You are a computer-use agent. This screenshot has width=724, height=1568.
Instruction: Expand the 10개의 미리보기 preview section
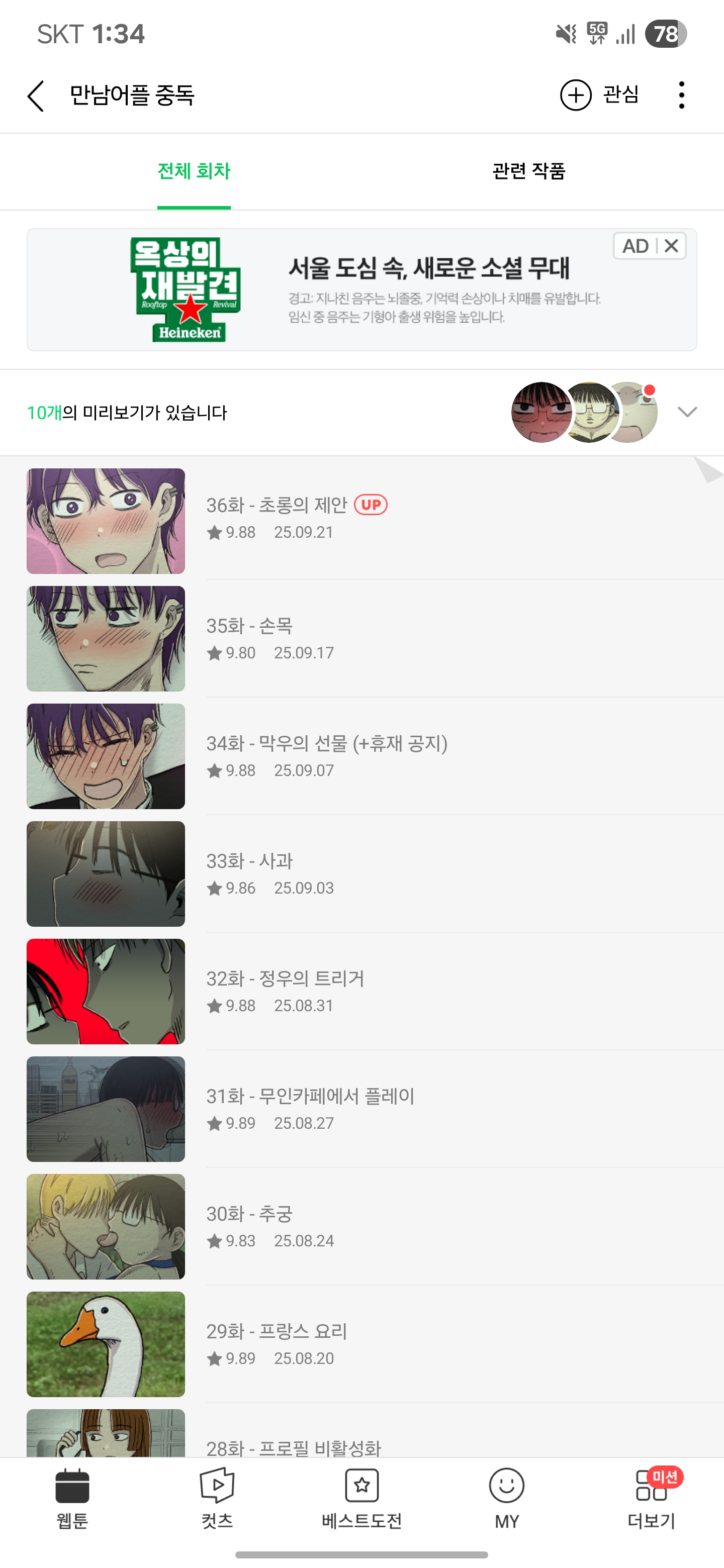point(687,412)
